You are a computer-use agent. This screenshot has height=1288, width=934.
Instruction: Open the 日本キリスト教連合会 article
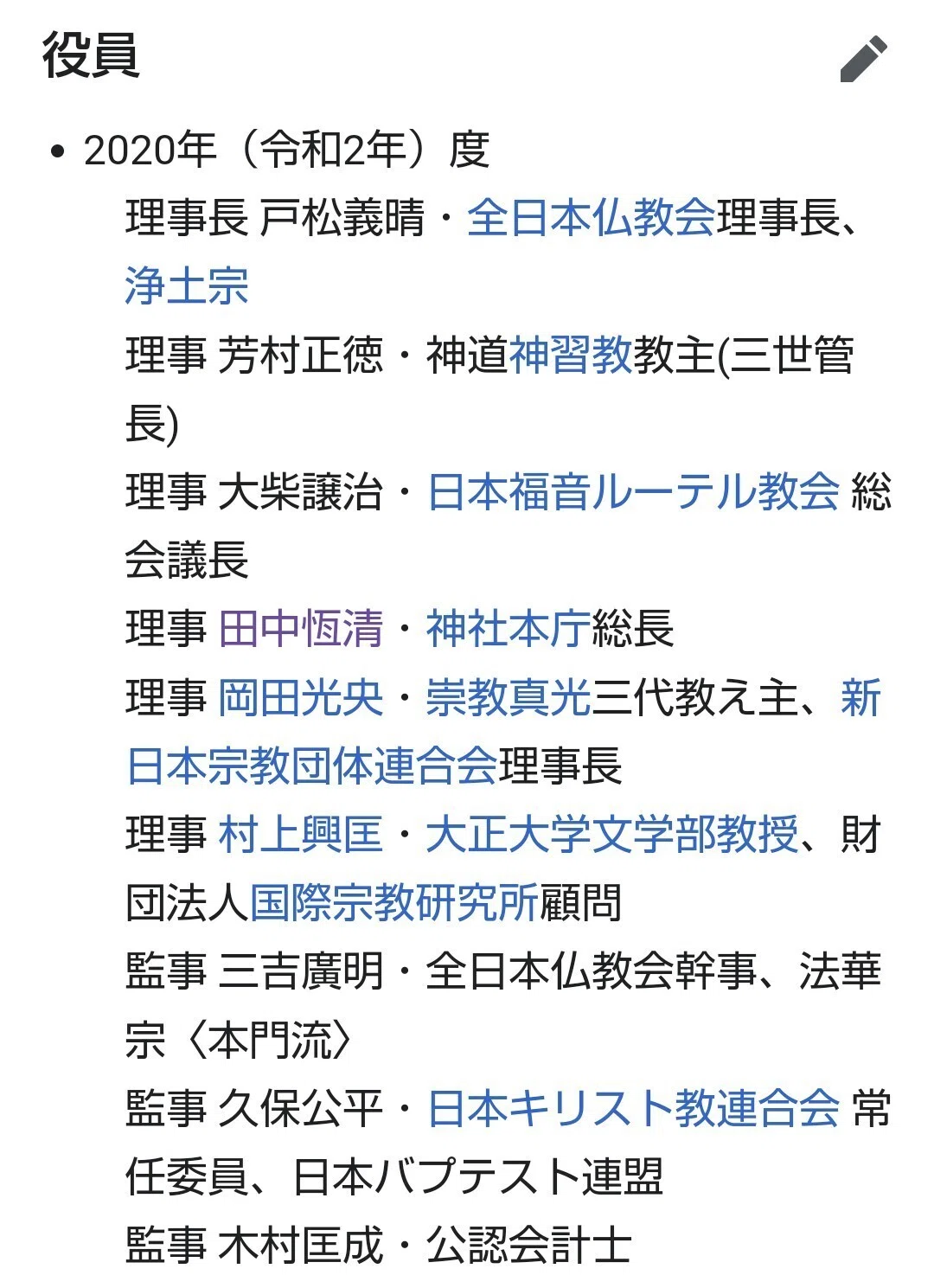click(x=634, y=1108)
